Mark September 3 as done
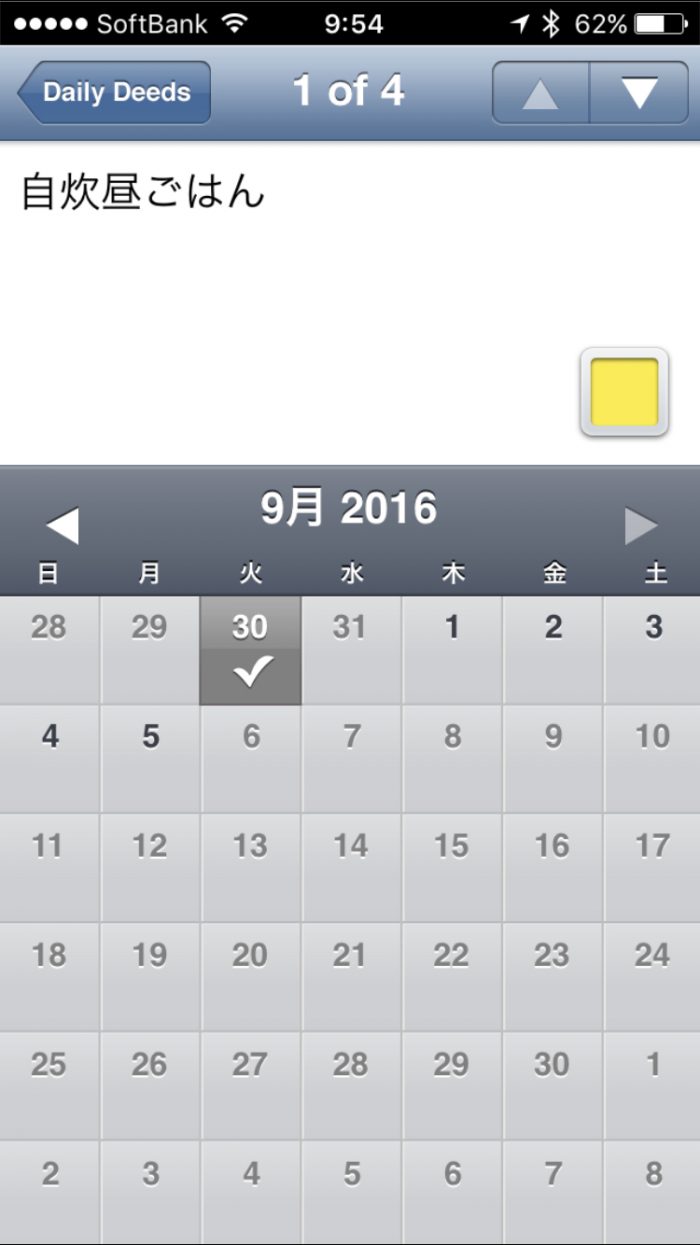700x1245 pixels. 653,650
